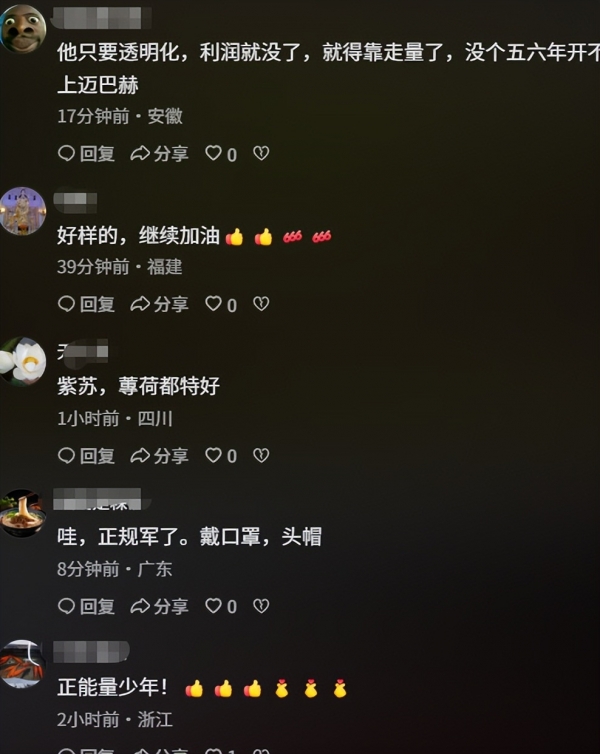
Task: Reply to the 哇，正规军了 comment
Action: click(x=86, y=606)
